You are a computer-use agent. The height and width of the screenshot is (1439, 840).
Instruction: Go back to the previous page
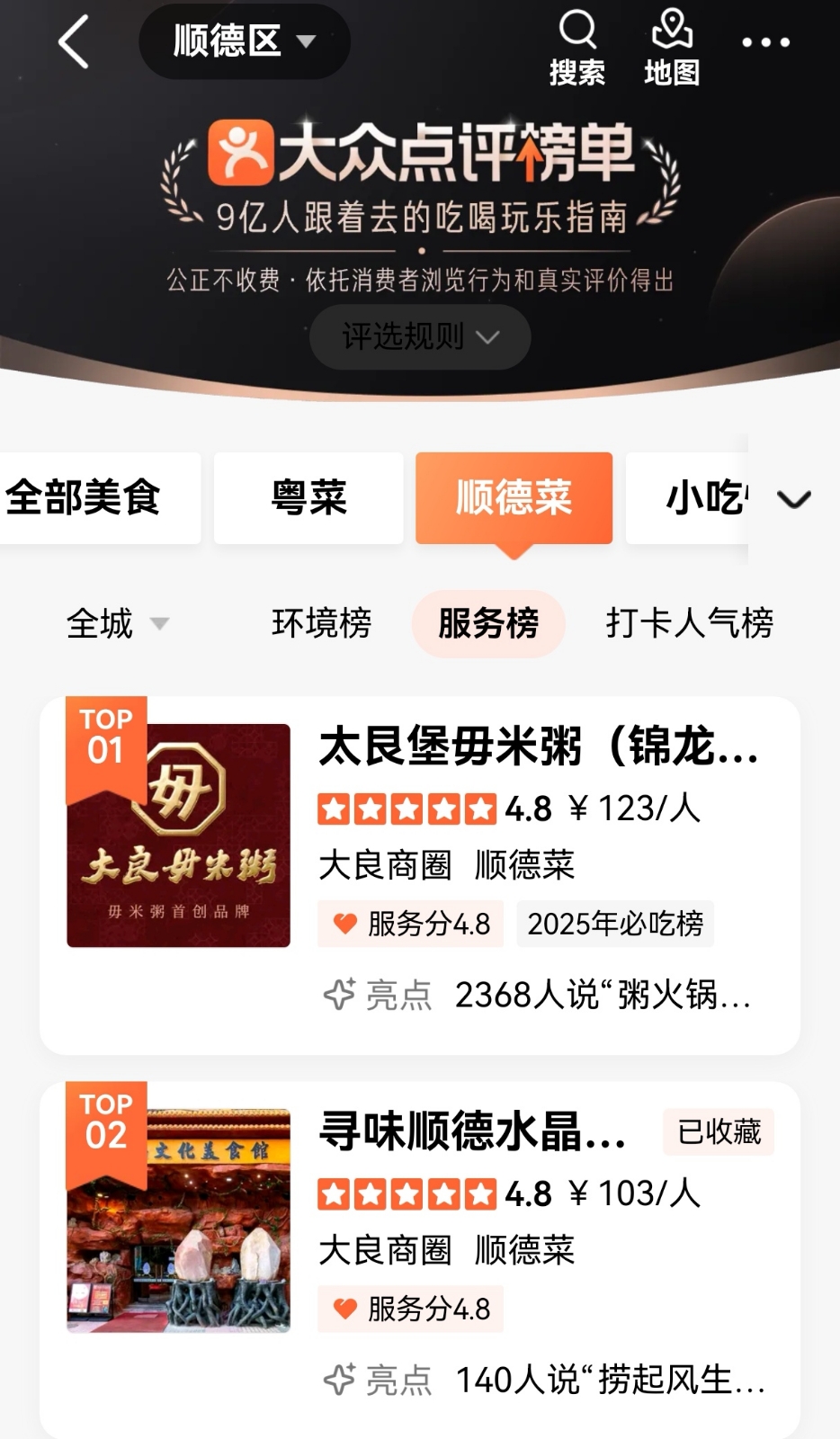(74, 42)
